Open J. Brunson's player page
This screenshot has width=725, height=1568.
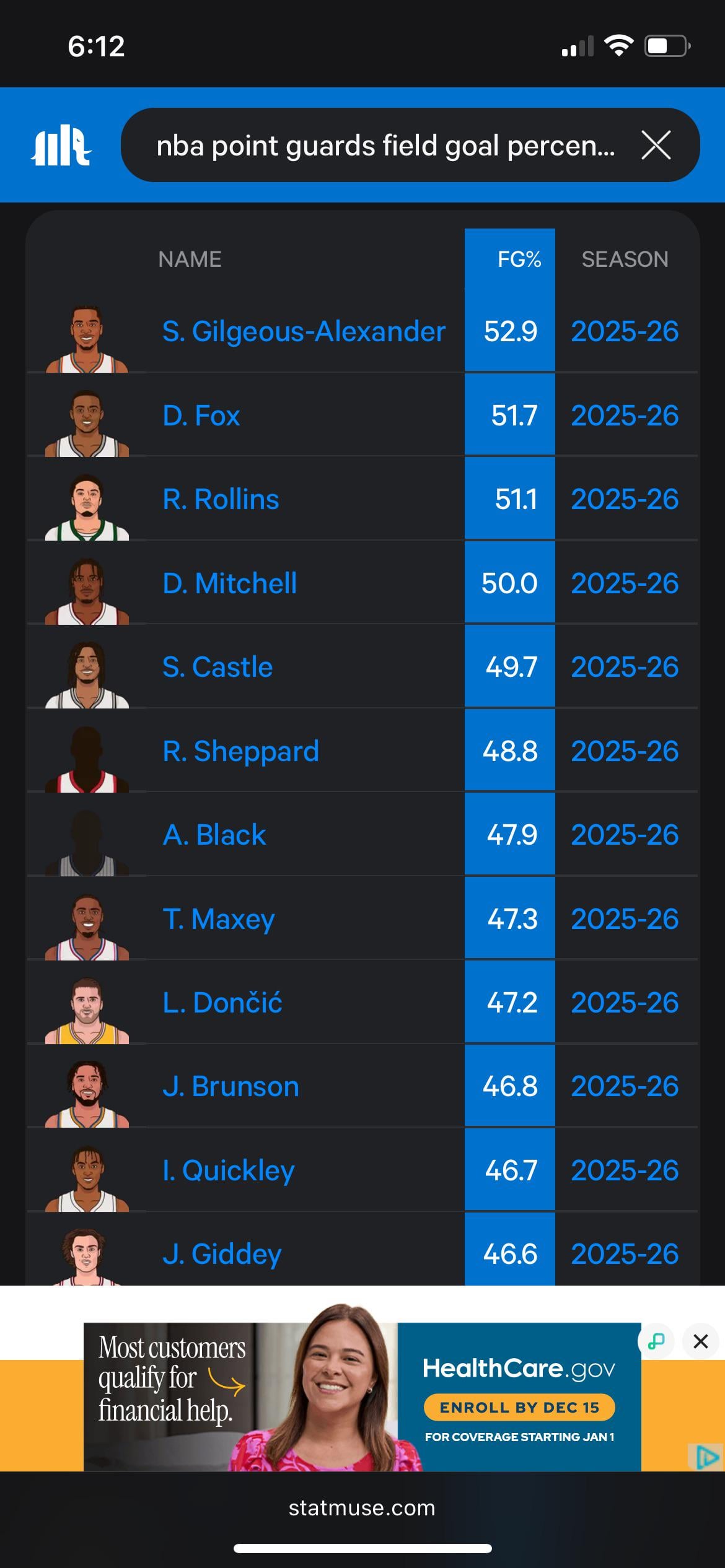231,1087
